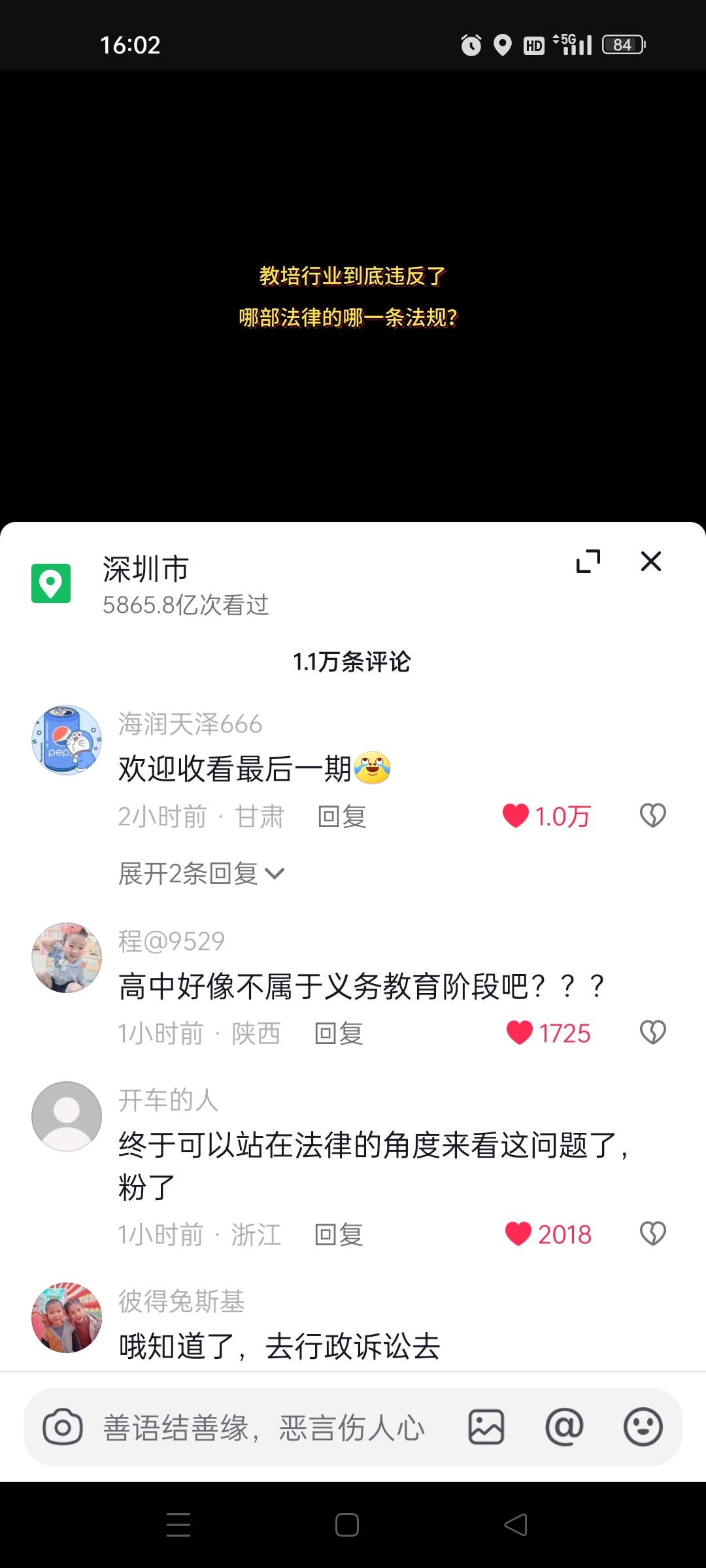This screenshot has width=706, height=1568.
Task: Attach an image to the comment
Action: tap(486, 1428)
